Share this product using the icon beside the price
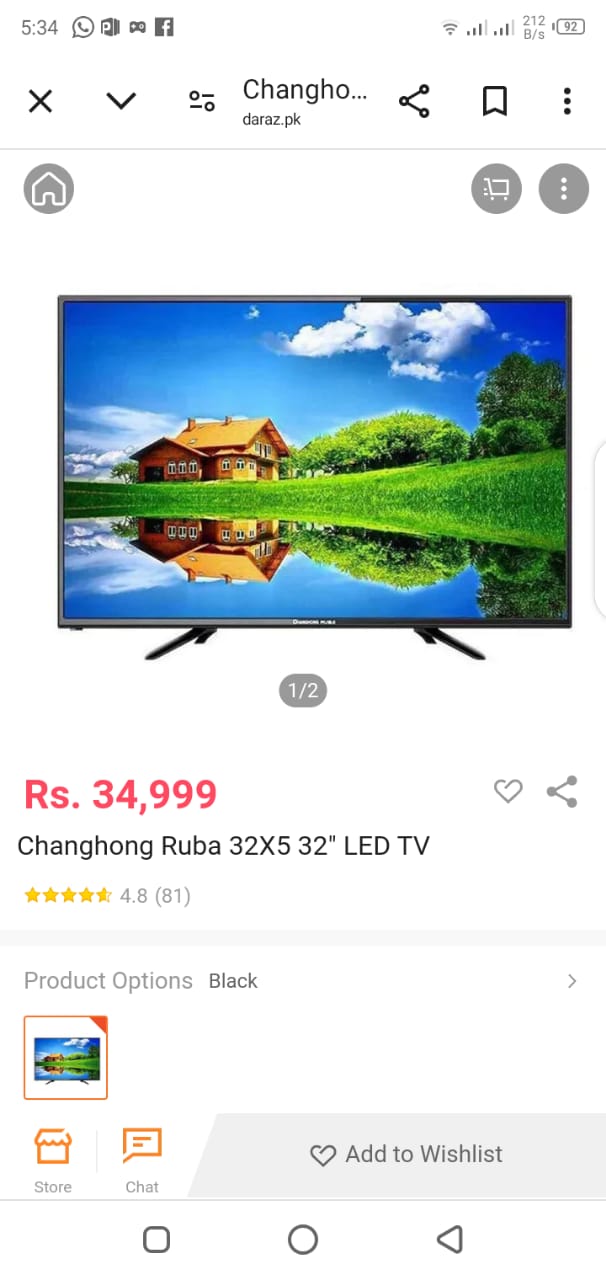606x1280 pixels. point(562,792)
